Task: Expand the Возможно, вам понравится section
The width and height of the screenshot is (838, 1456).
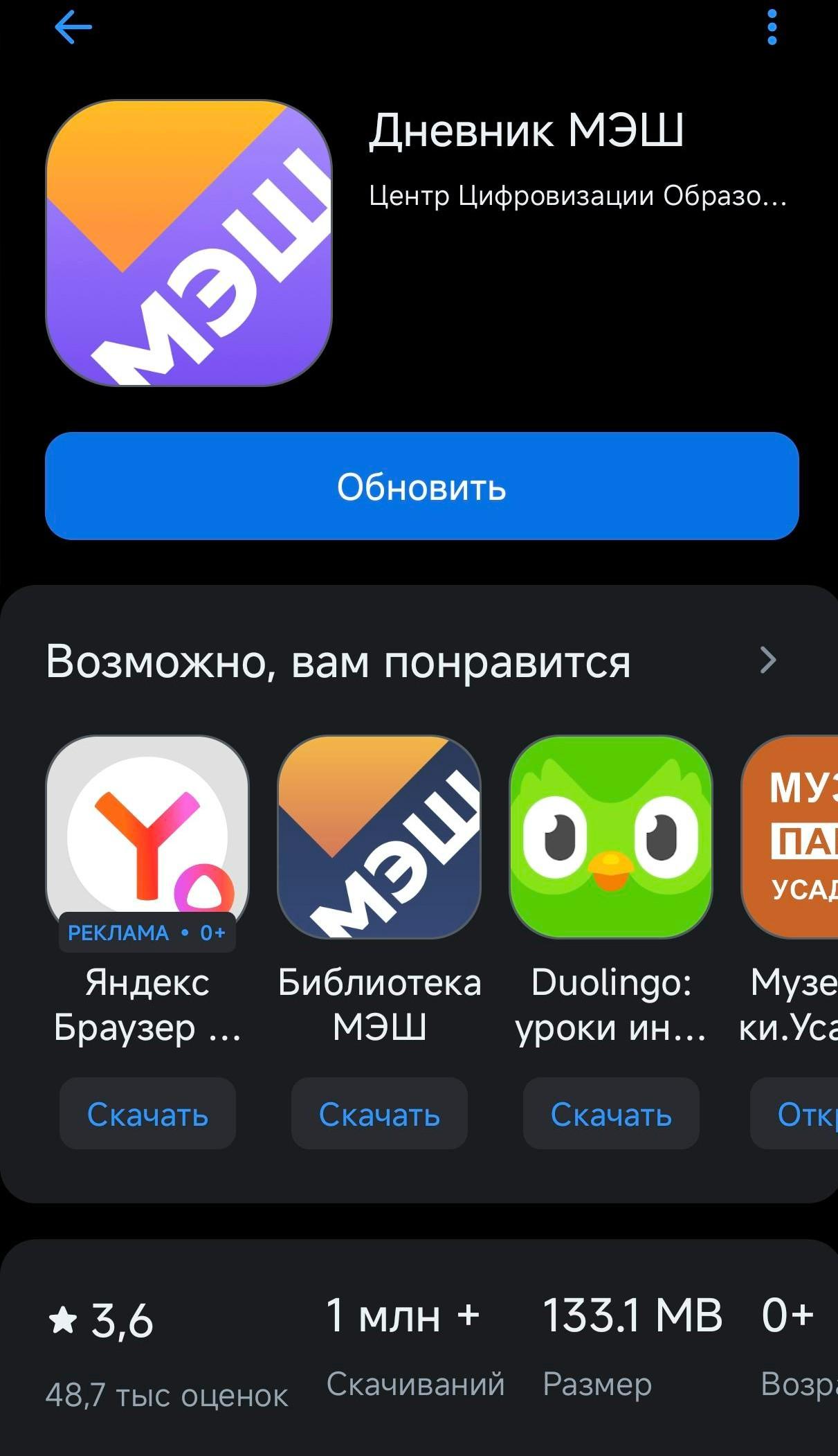Action: [767, 660]
